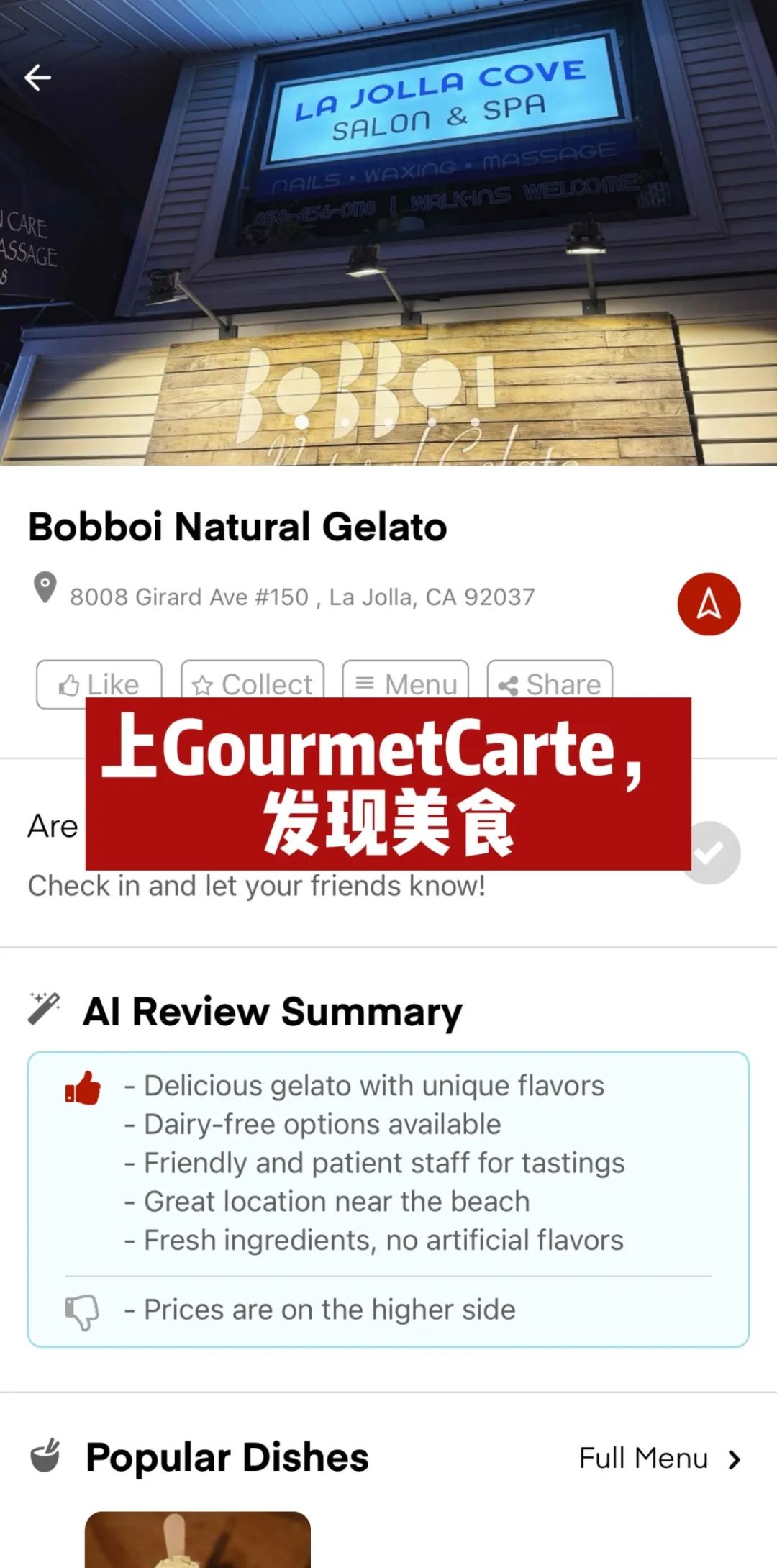The height and width of the screenshot is (1568, 777).
Task: Share this restaurant page
Action: pyautogui.click(x=550, y=682)
